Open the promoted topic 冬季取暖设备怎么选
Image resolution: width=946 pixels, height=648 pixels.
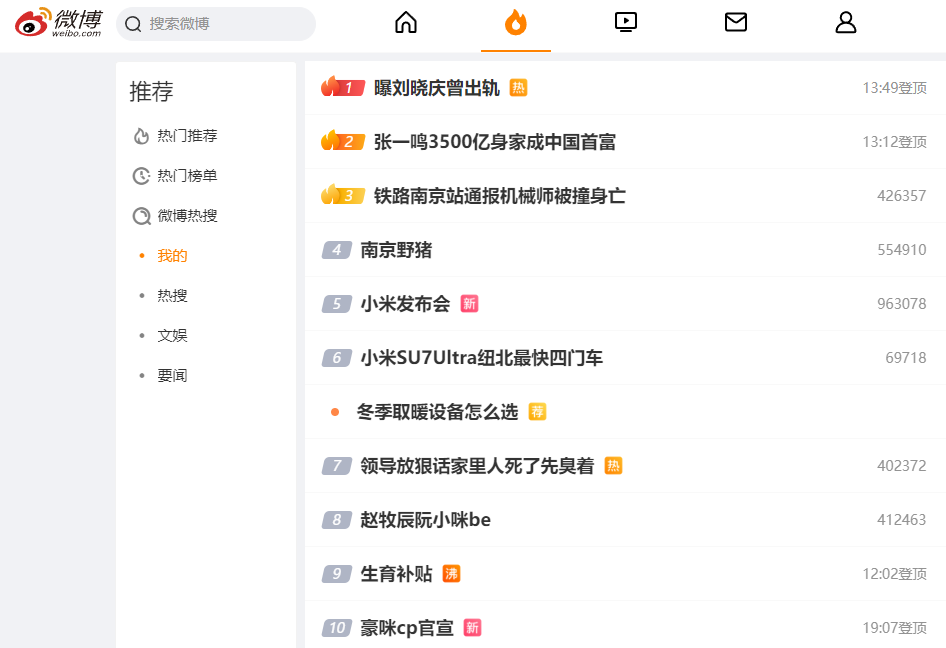pos(437,411)
